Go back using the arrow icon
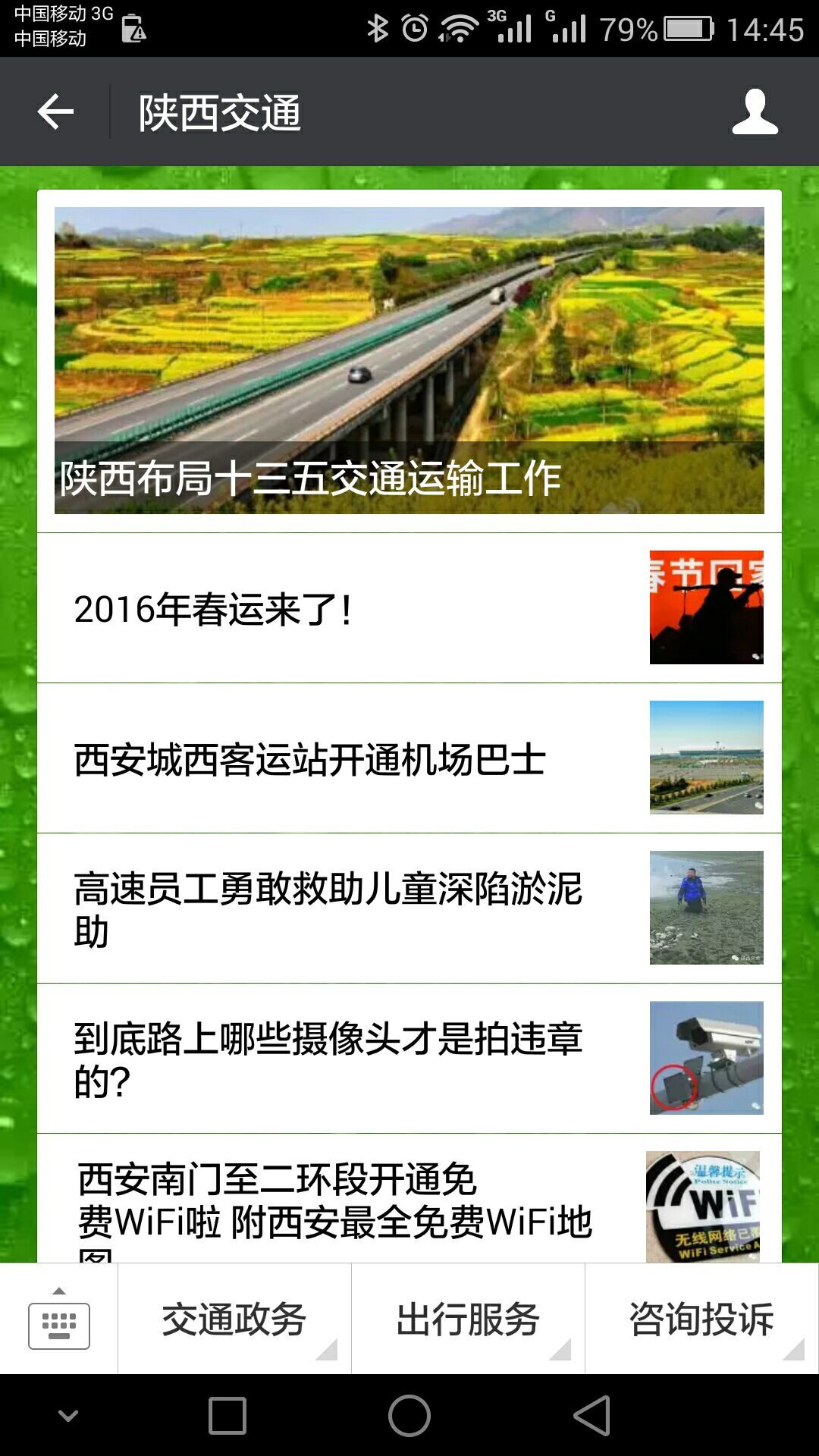Image resolution: width=819 pixels, height=1456 pixels. [x=55, y=112]
